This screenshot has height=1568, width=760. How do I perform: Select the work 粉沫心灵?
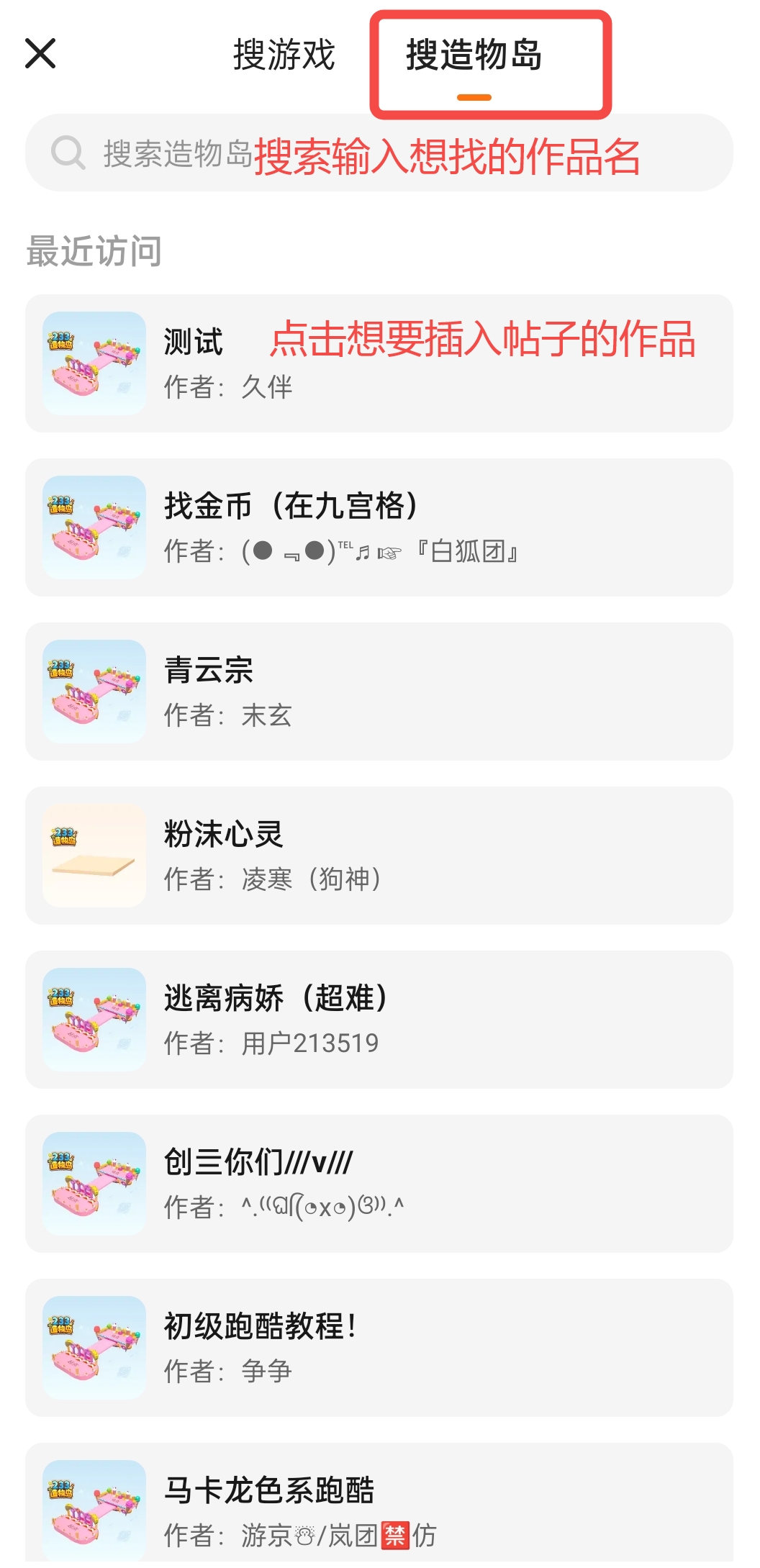tap(379, 856)
